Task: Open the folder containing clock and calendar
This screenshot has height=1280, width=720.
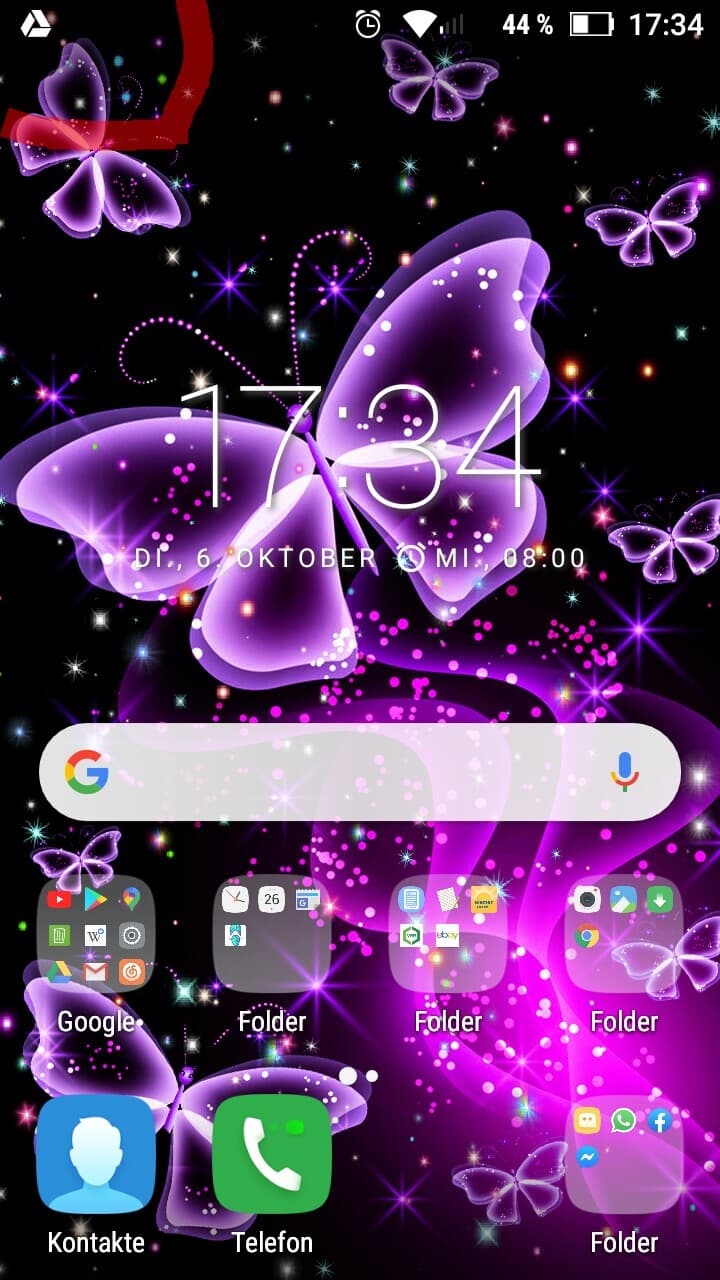Action: [x=272, y=934]
